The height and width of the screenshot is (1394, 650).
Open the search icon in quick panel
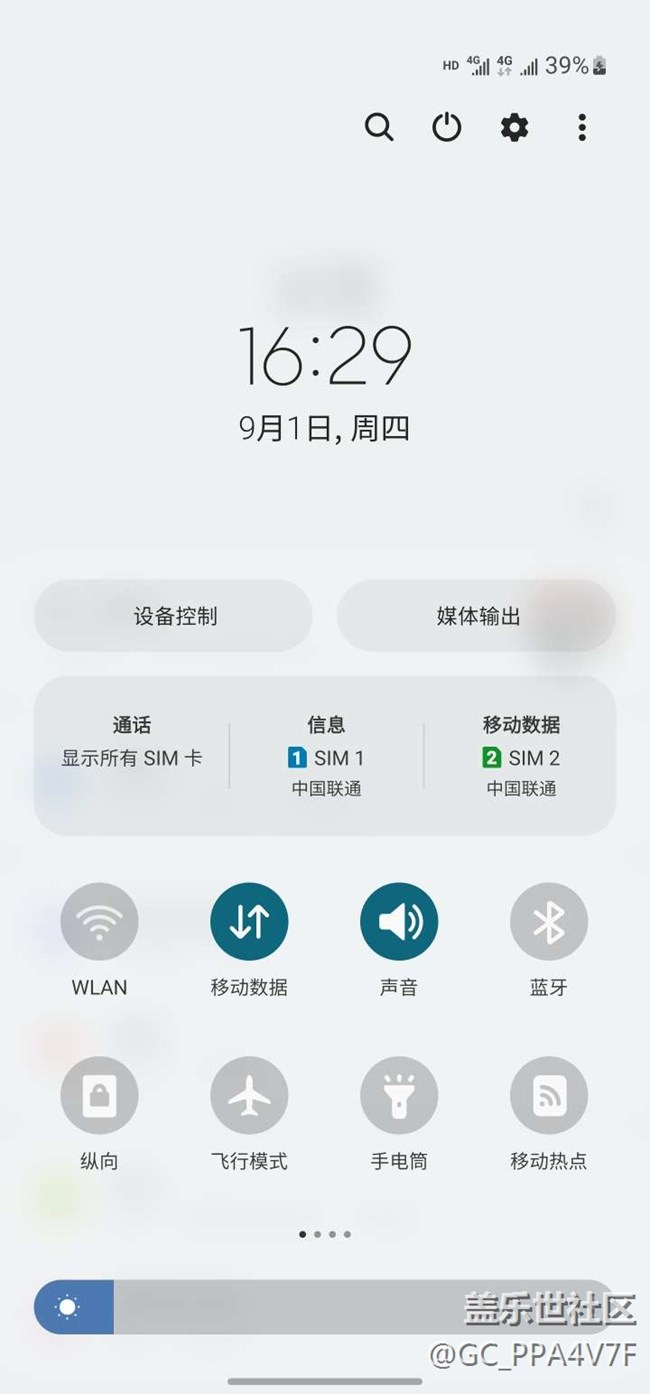point(379,127)
